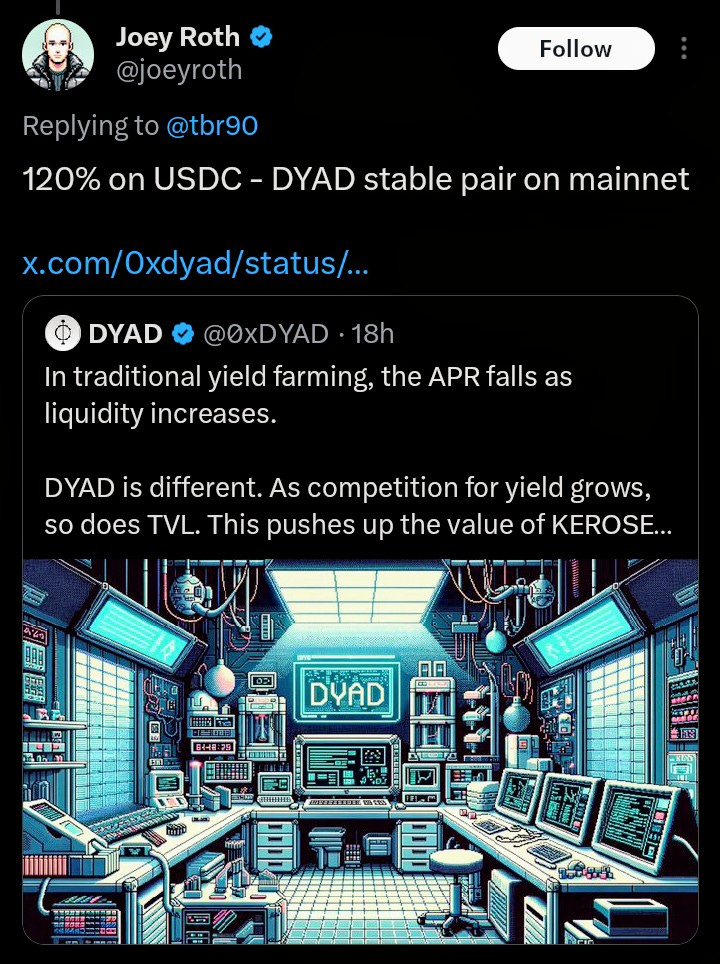Screen dimensions: 720x964
Task: View the DYAD pixel-art lab image
Action: point(360,750)
